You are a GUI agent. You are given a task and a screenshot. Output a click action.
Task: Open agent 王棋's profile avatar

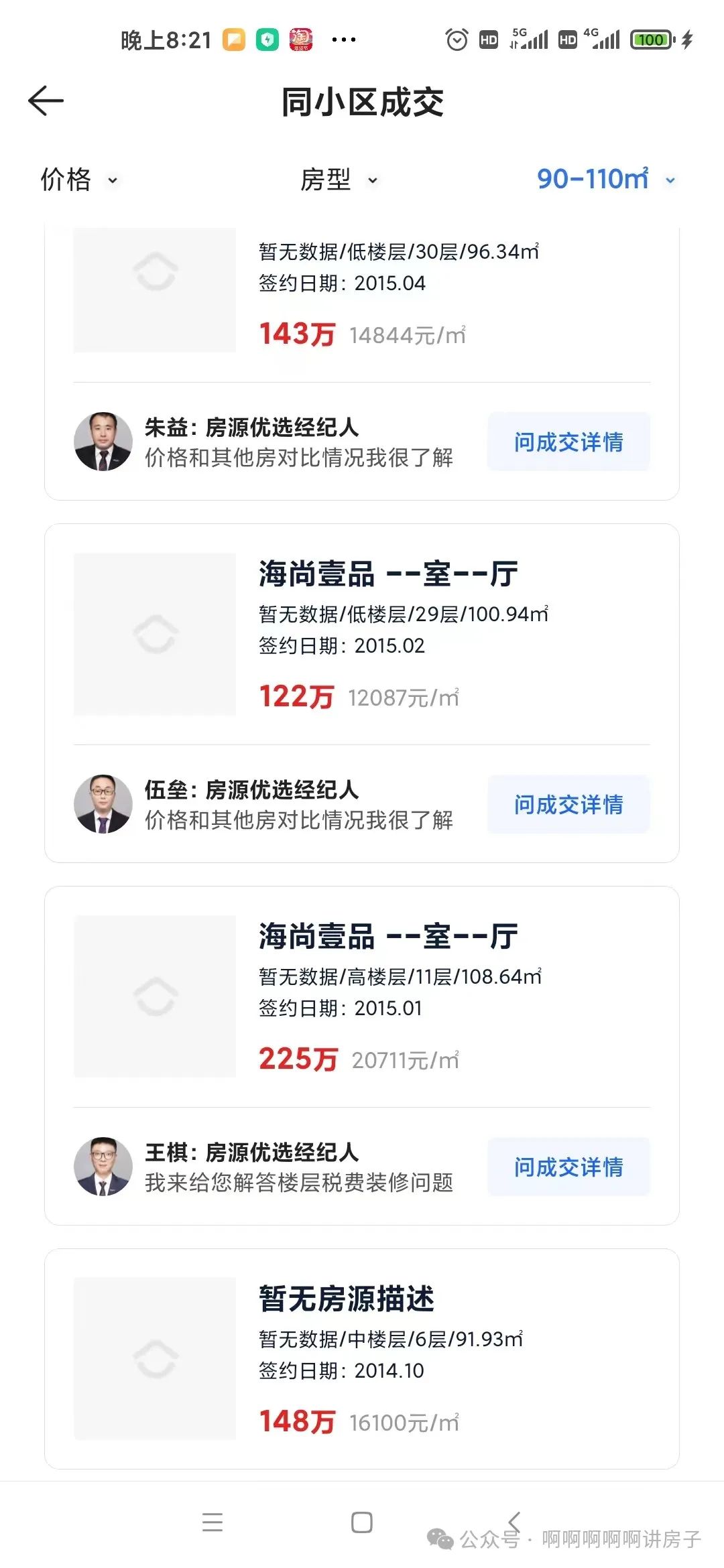[103, 1167]
